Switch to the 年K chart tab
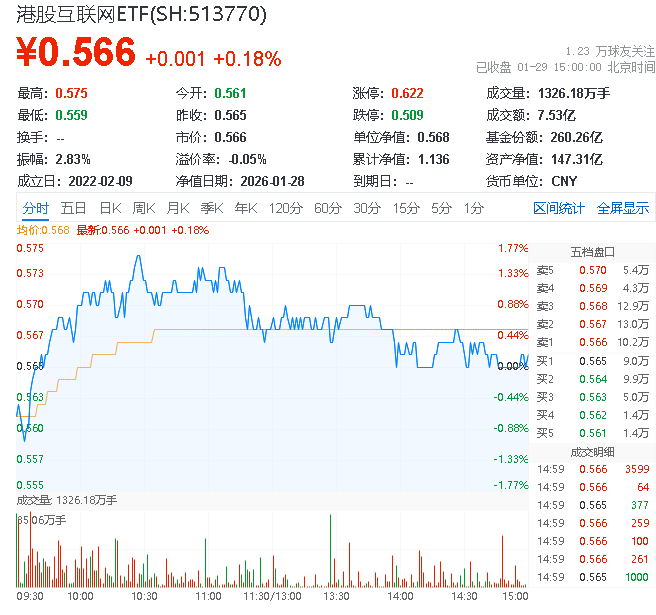The height and width of the screenshot is (615, 656). pos(245,208)
